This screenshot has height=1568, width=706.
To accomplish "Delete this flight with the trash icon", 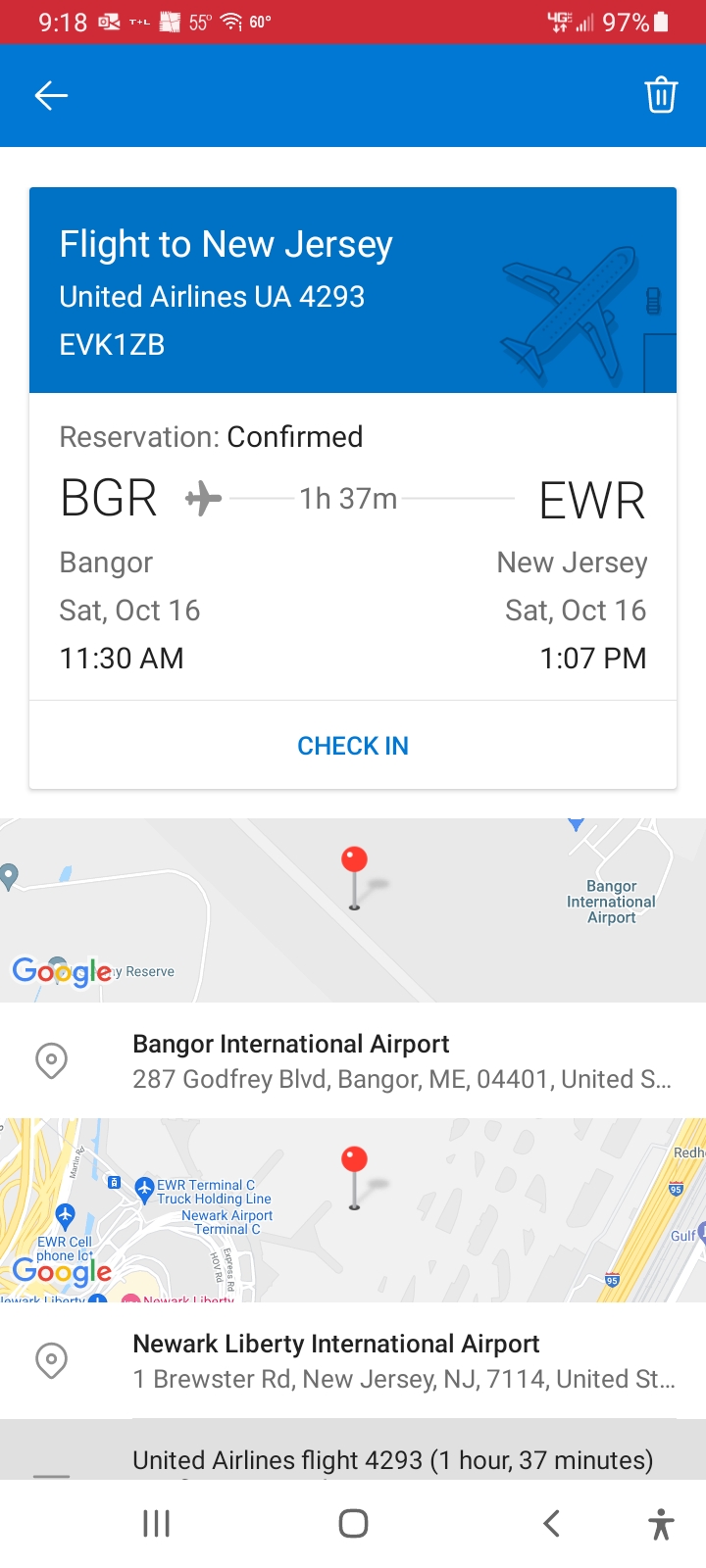I will [660, 95].
